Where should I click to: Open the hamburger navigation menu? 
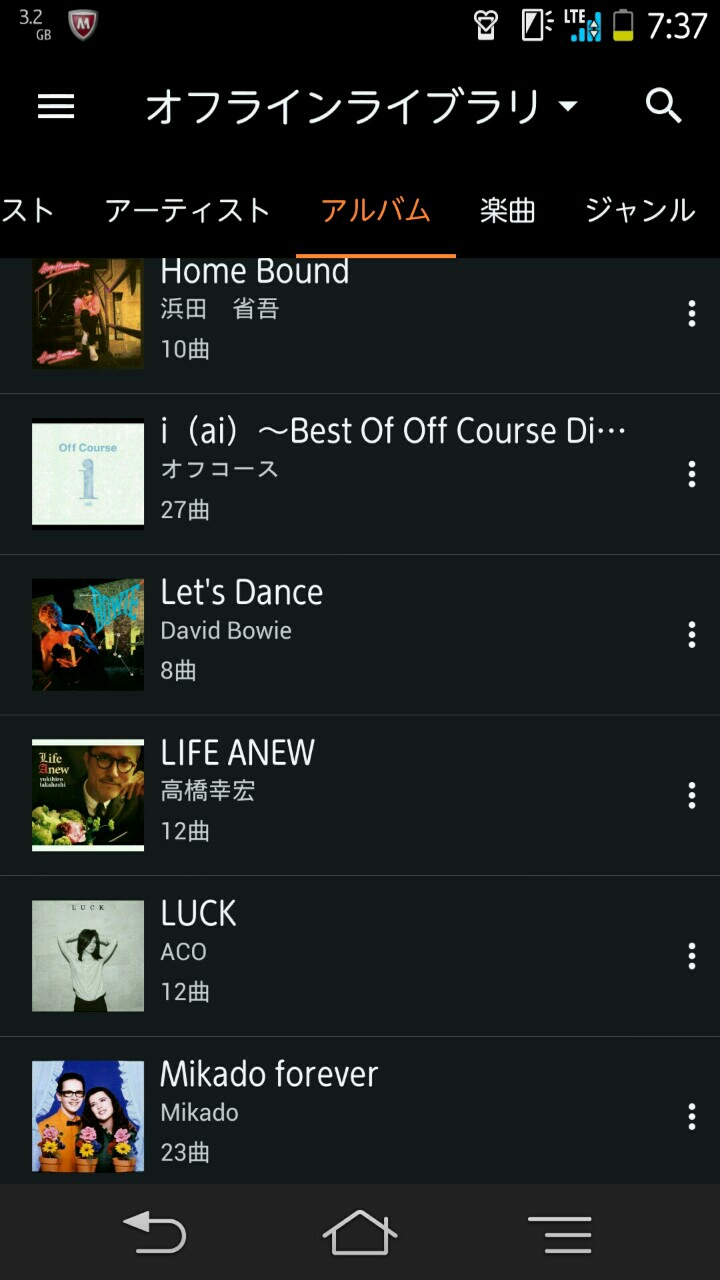coord(56,106)
